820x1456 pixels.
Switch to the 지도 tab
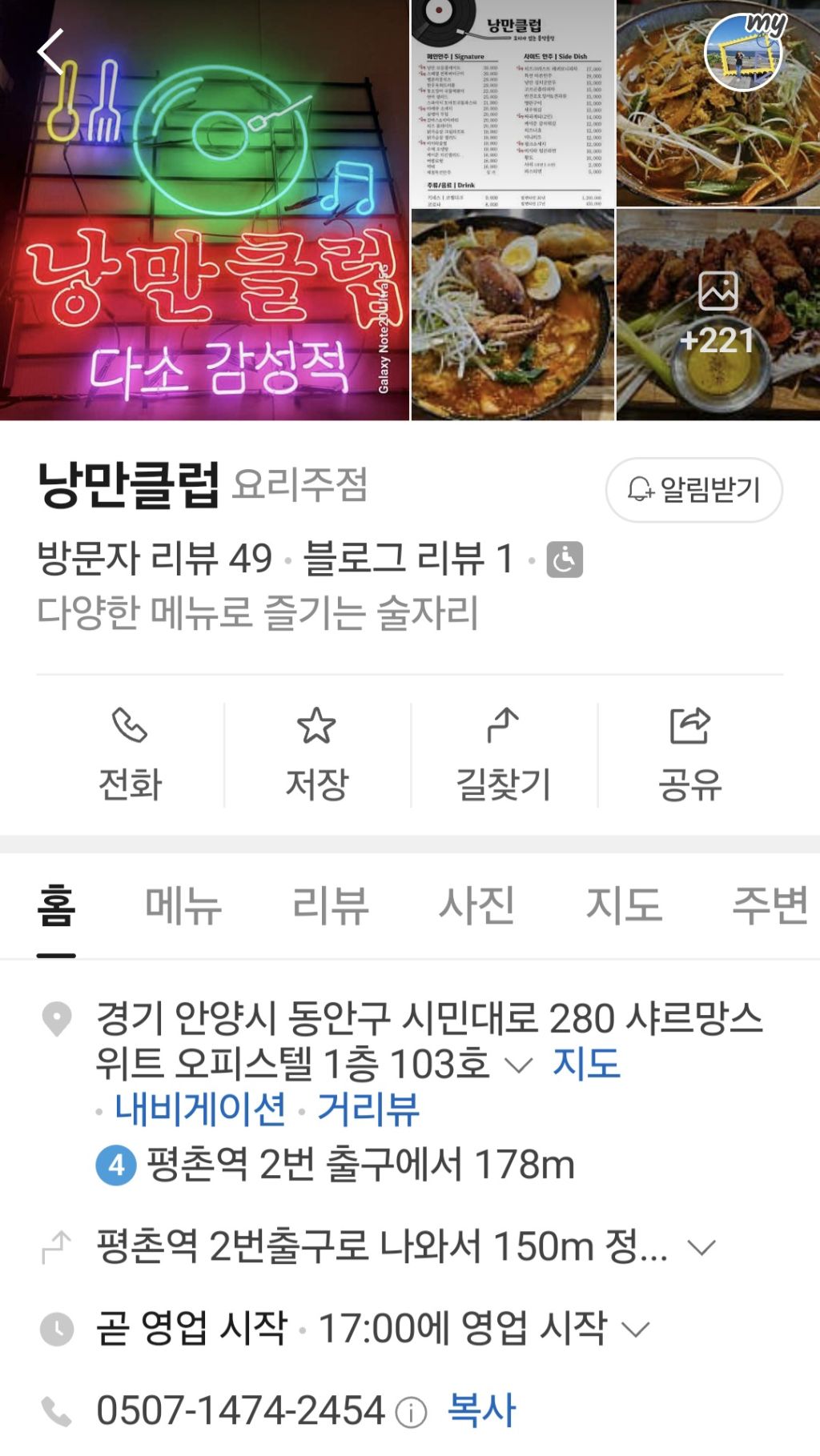coord(624,905)
